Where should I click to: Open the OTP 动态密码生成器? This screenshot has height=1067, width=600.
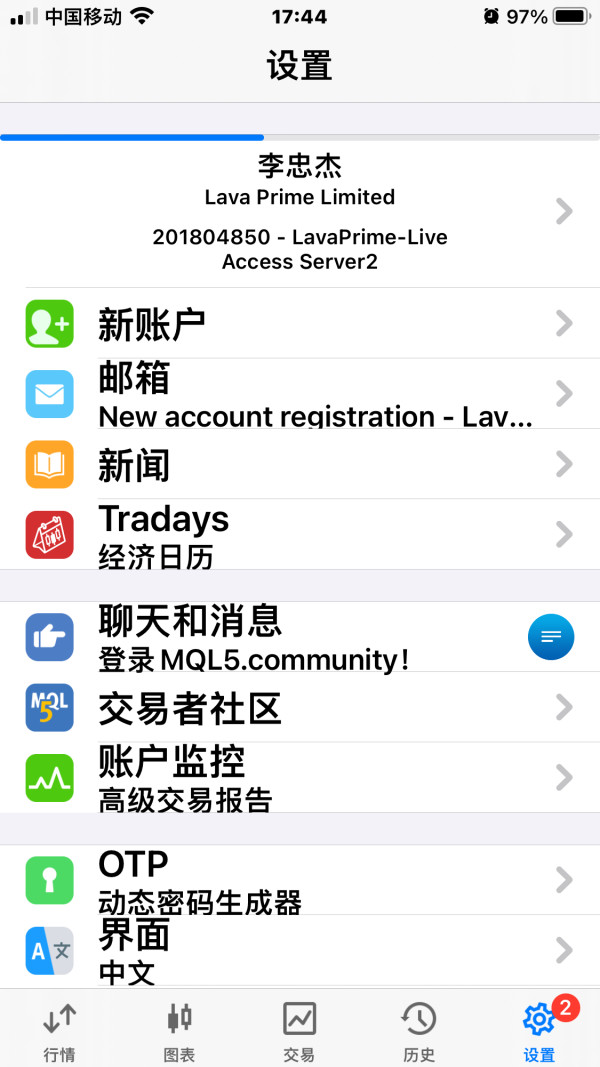(x=300, y=880)
